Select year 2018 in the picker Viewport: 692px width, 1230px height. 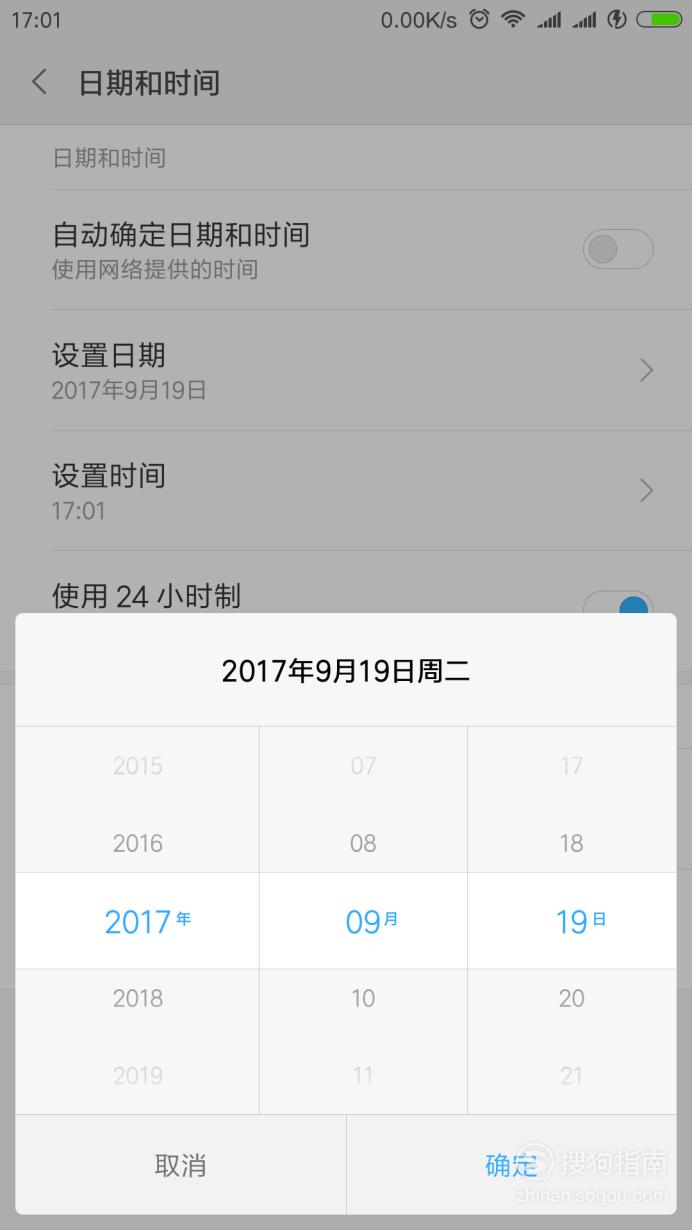tap(138, 998)
